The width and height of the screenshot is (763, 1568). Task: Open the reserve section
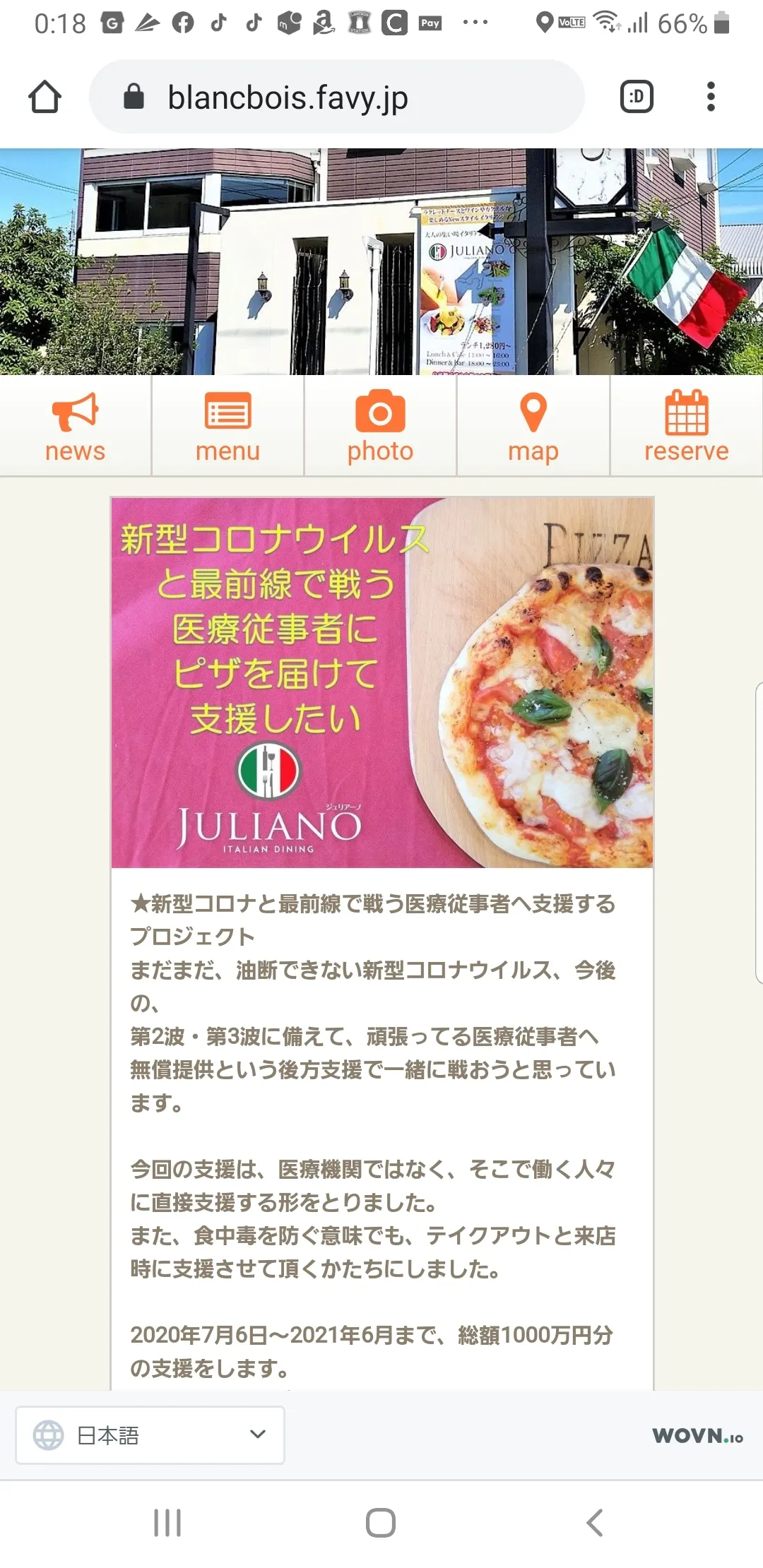point(686,426)
